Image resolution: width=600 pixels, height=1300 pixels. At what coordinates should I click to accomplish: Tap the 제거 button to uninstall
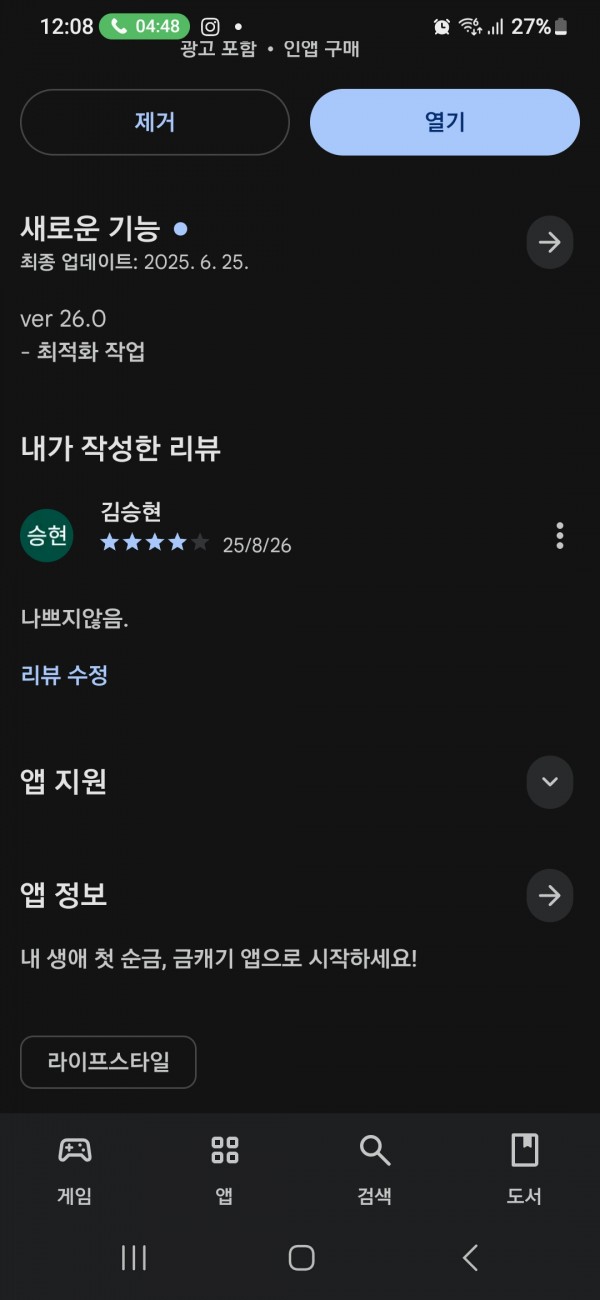click(x=155, y=122)
